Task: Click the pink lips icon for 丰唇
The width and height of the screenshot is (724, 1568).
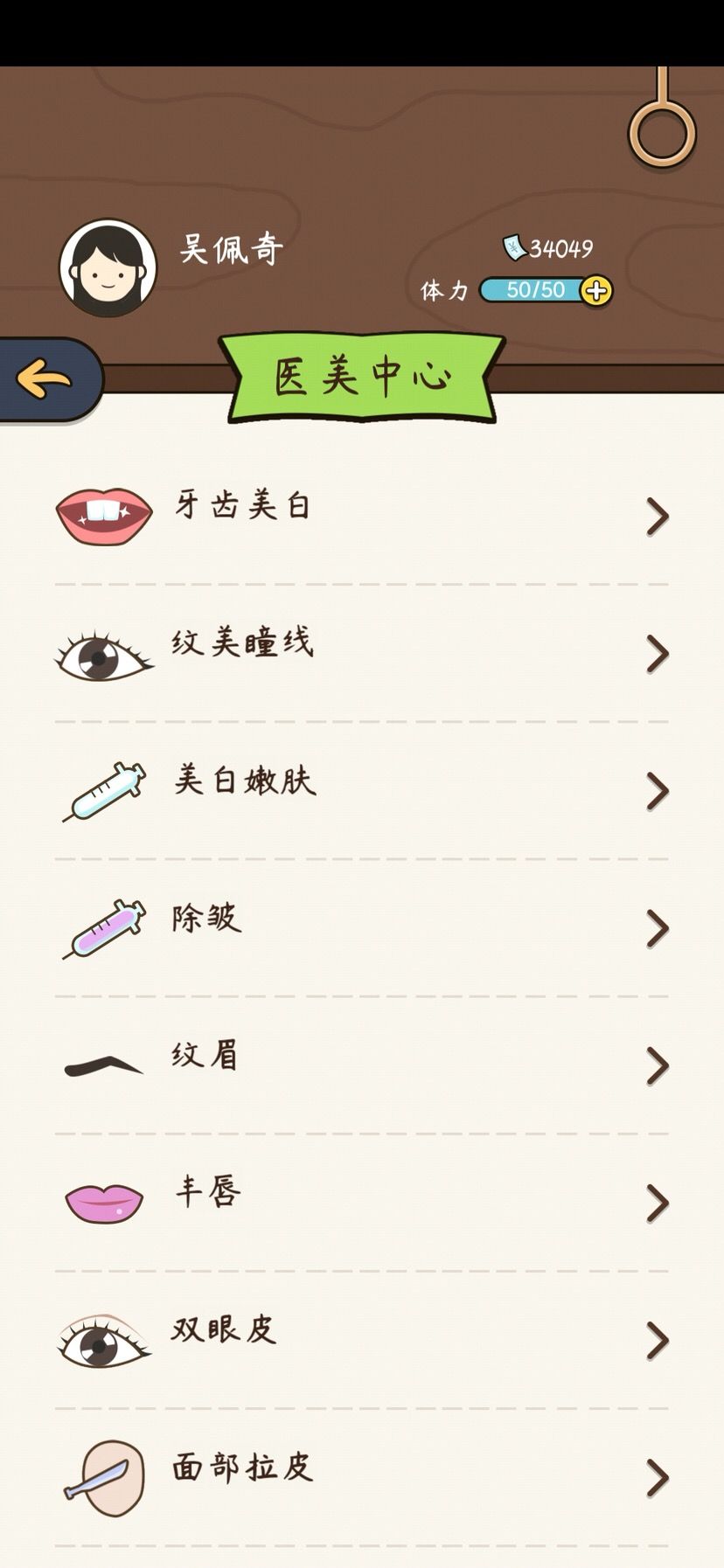Action: point(103,1199)
